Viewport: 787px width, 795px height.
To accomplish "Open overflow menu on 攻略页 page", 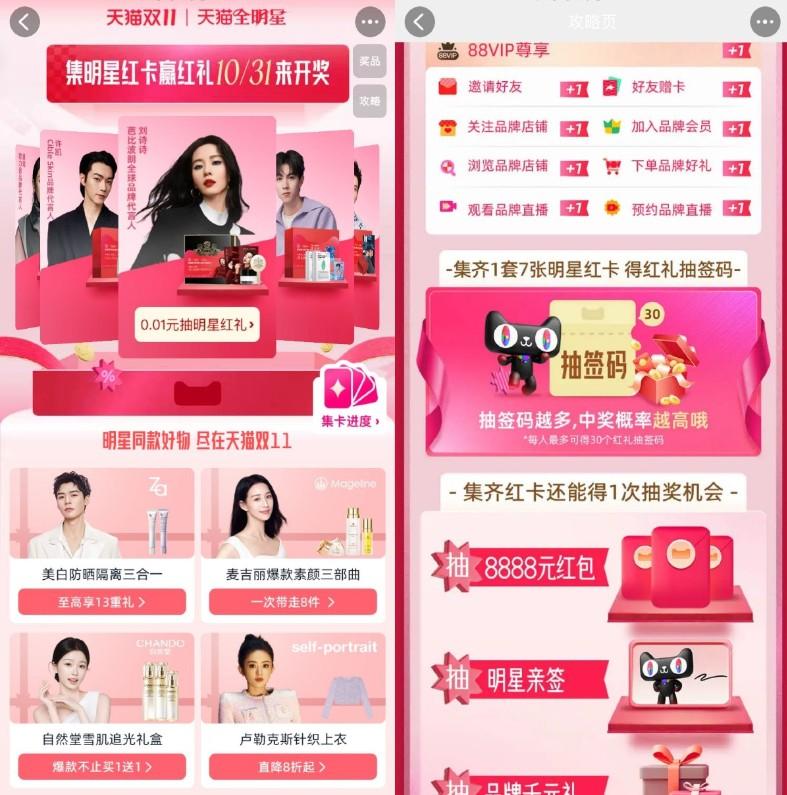I will click(x=764, y=21).
